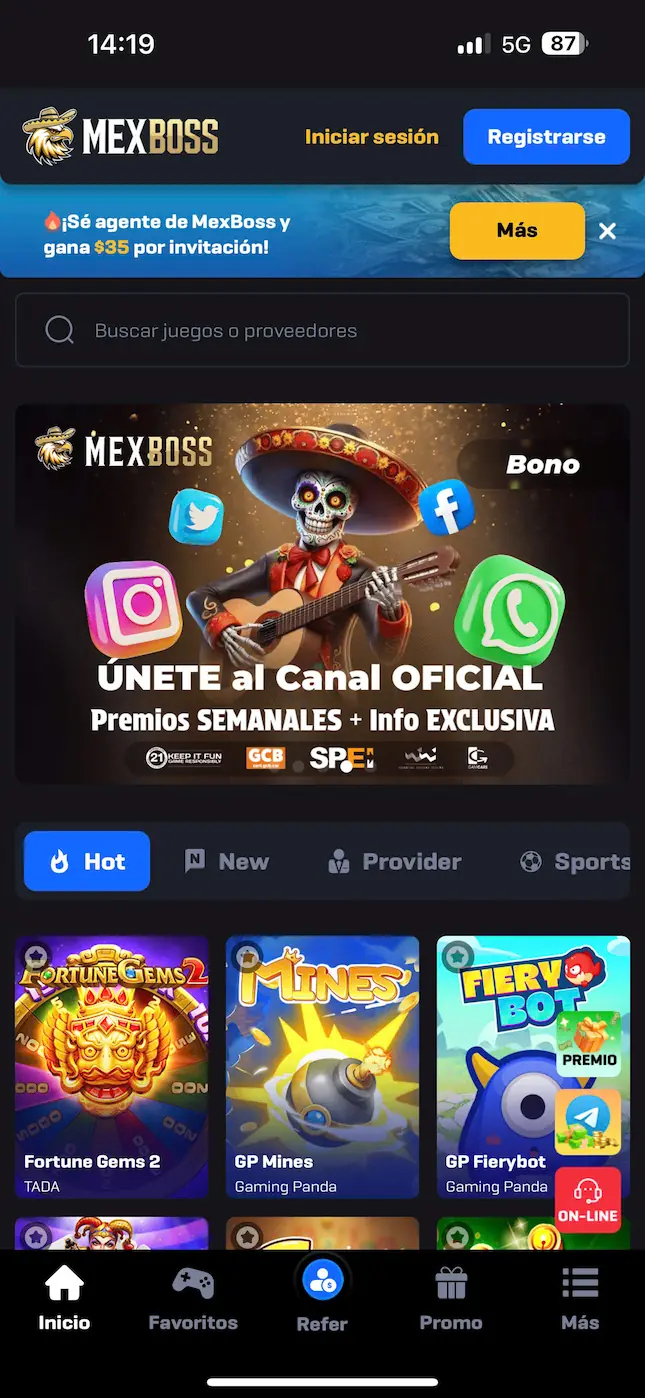Tap Más on the agent banner
Screen dimensions: 645x1398
517,231
